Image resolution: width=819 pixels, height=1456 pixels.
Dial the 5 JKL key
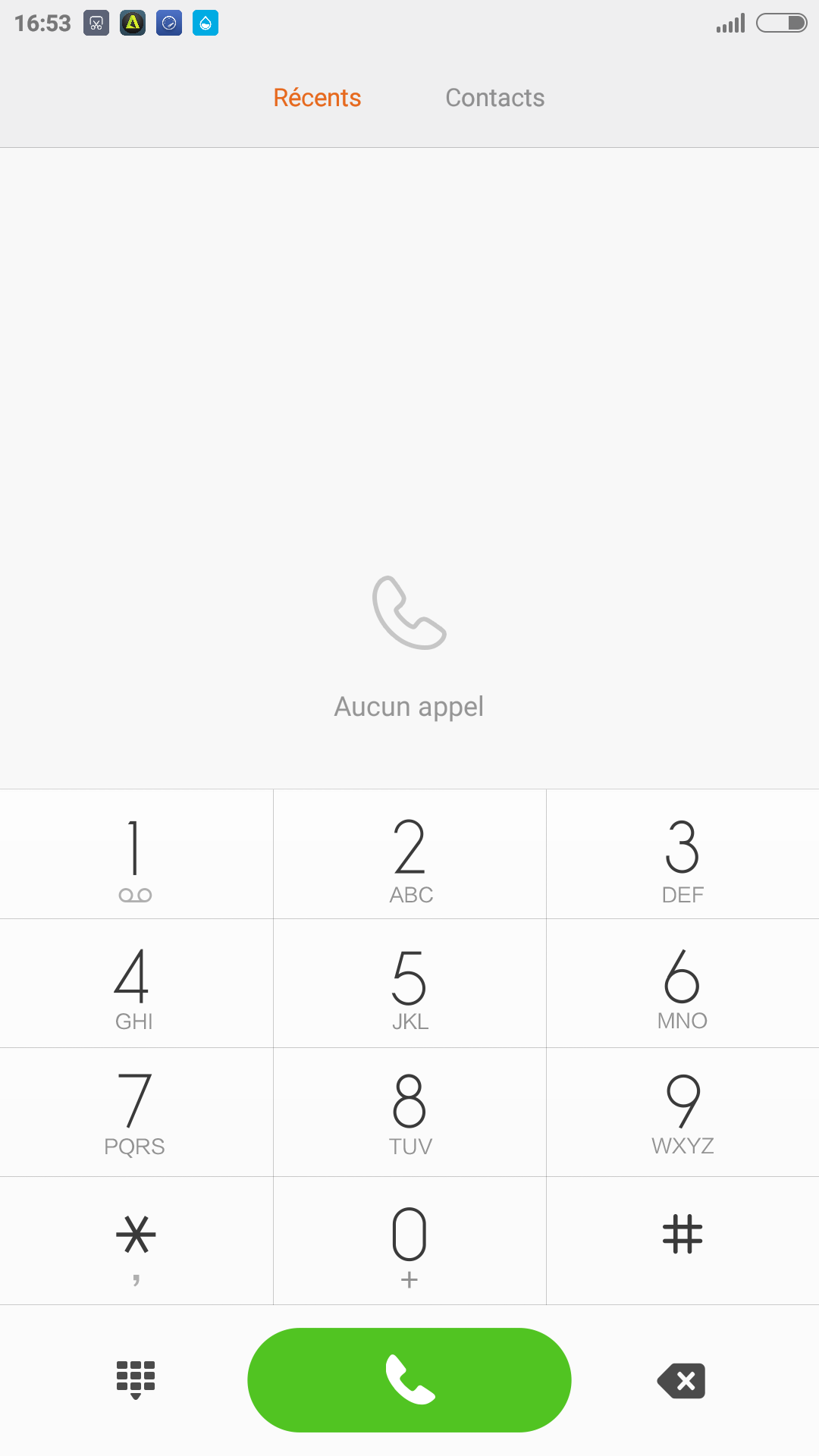409,984
